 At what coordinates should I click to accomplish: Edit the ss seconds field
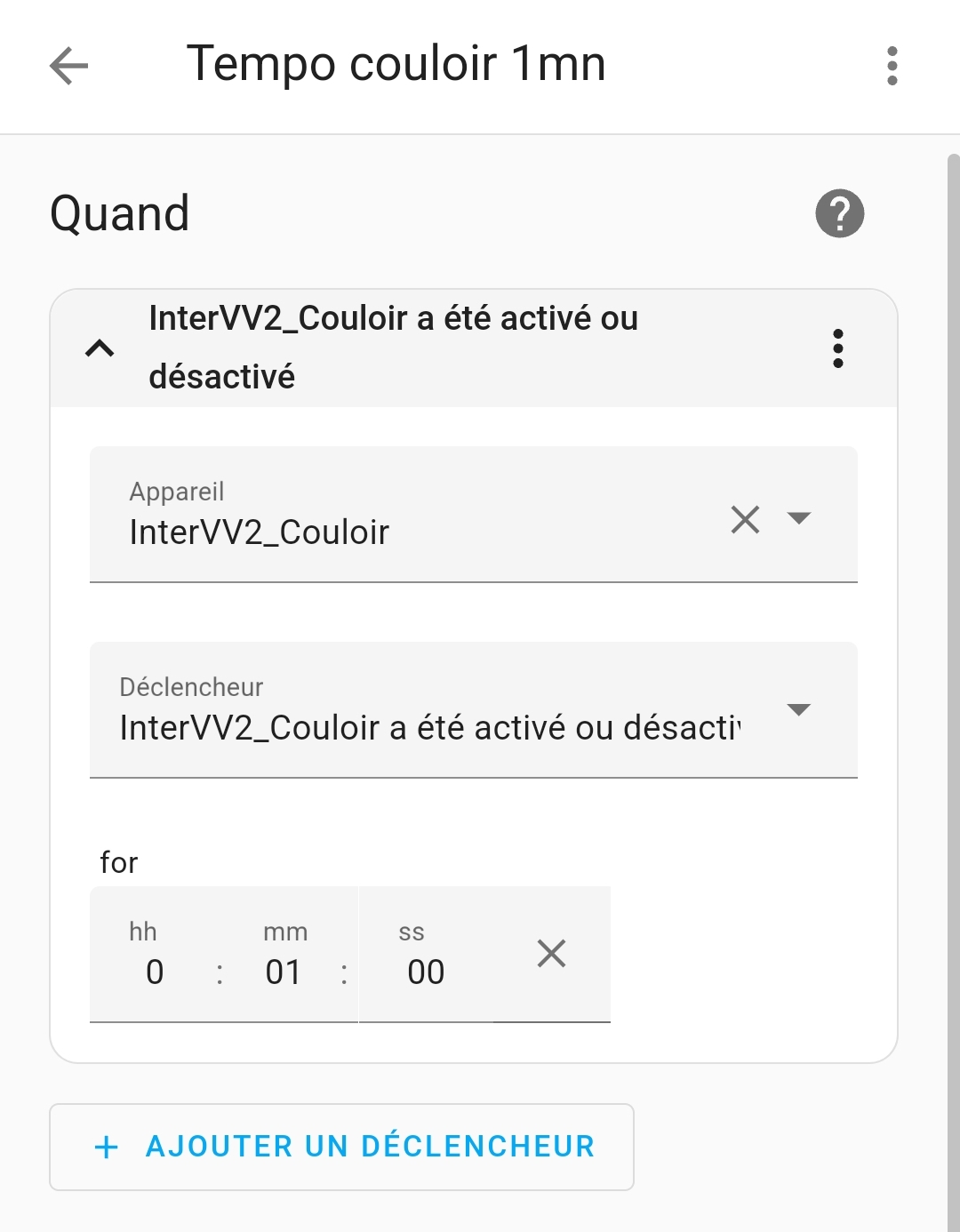tap(426, 972)
